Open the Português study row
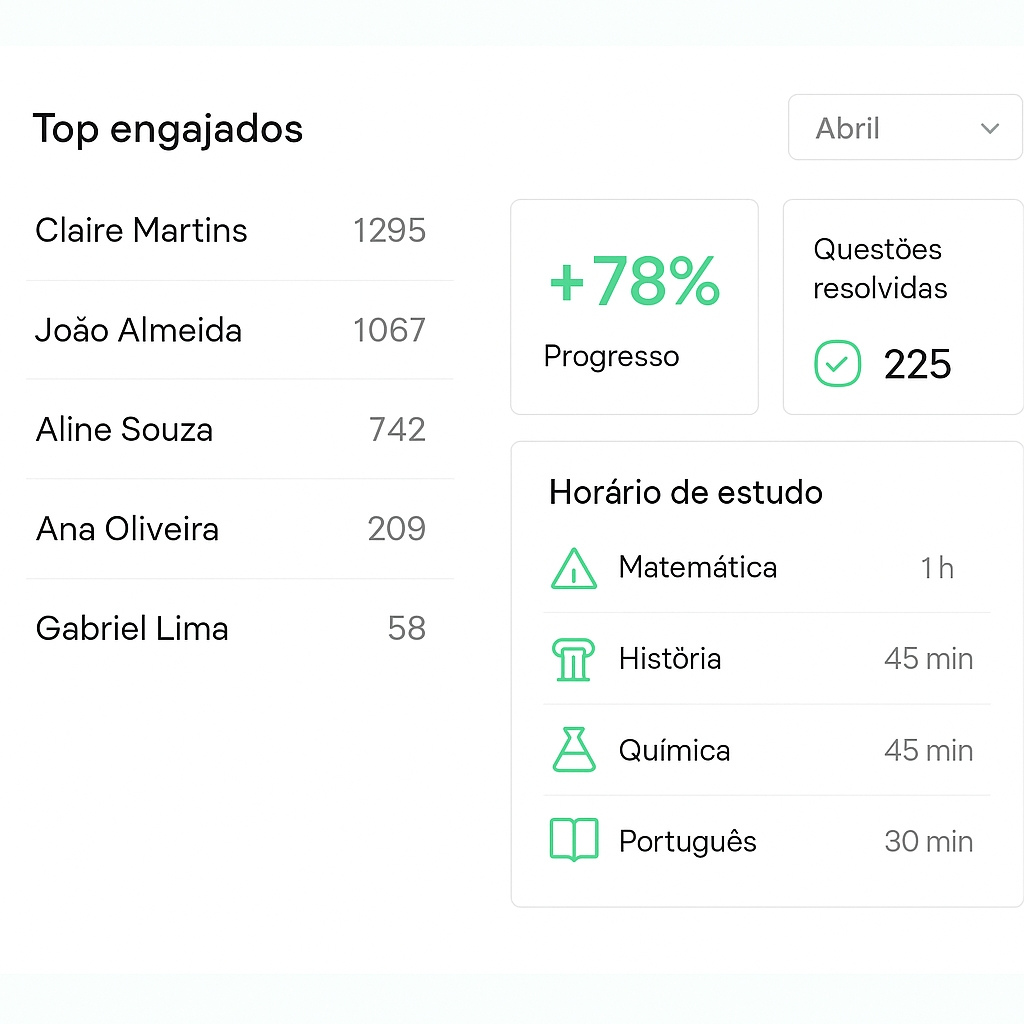The width and height of the screenshot is (1024, 1024). click(x=766, y=842)
